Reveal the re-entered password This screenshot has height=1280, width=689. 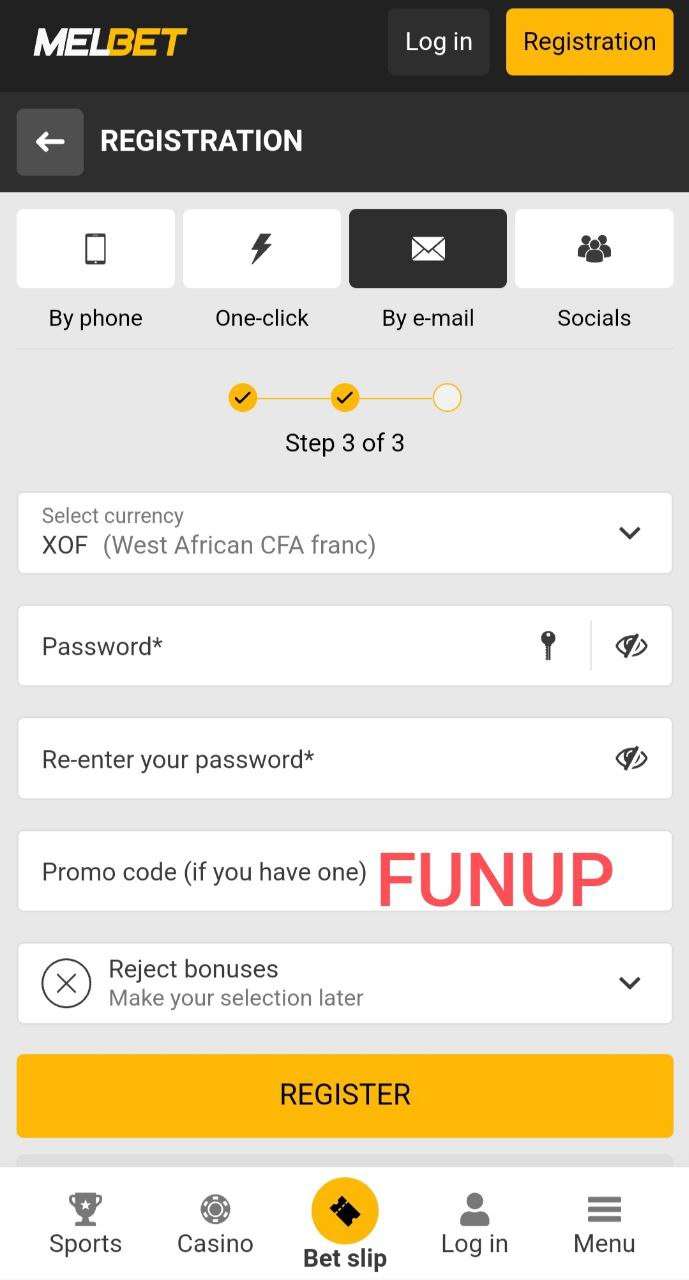(631, 759)
